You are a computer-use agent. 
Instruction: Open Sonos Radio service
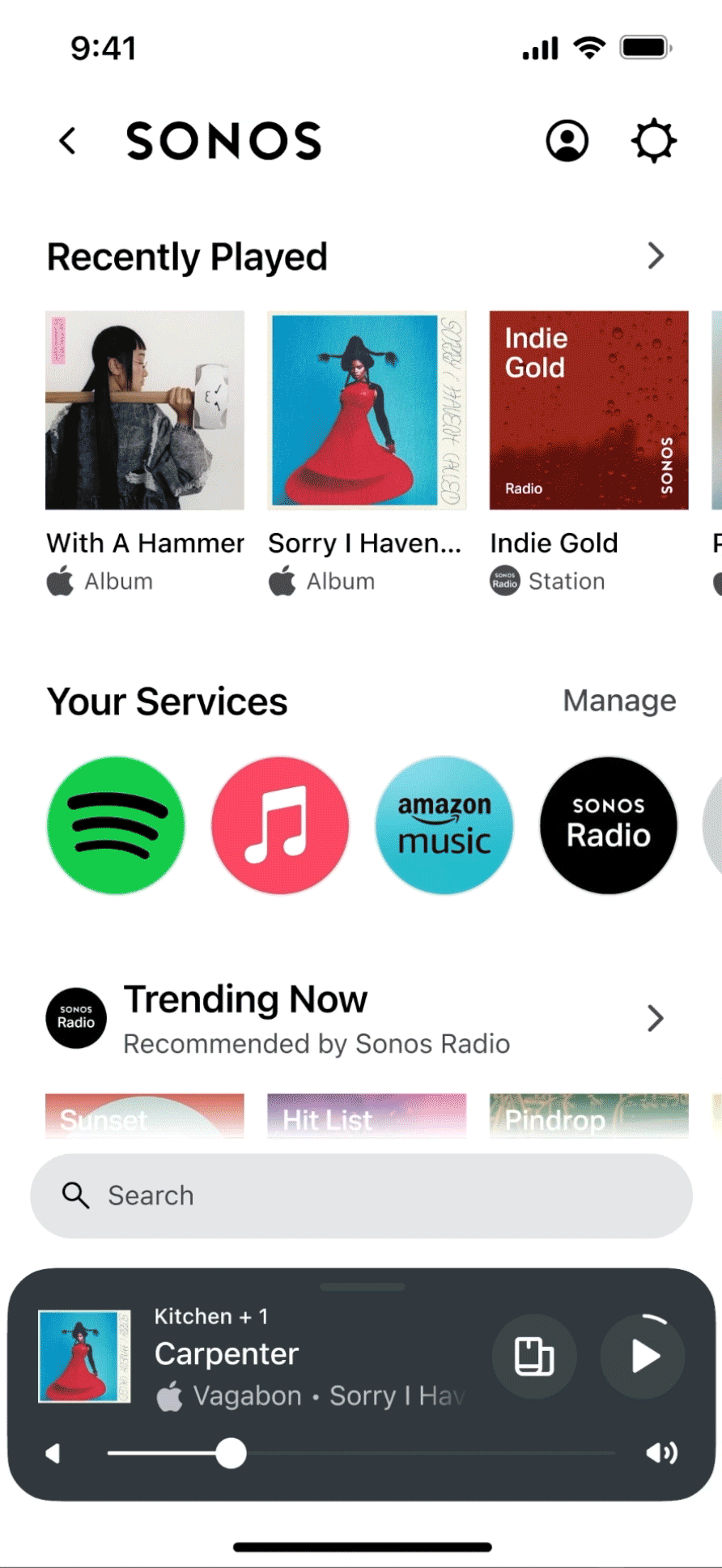coord(608,824)
